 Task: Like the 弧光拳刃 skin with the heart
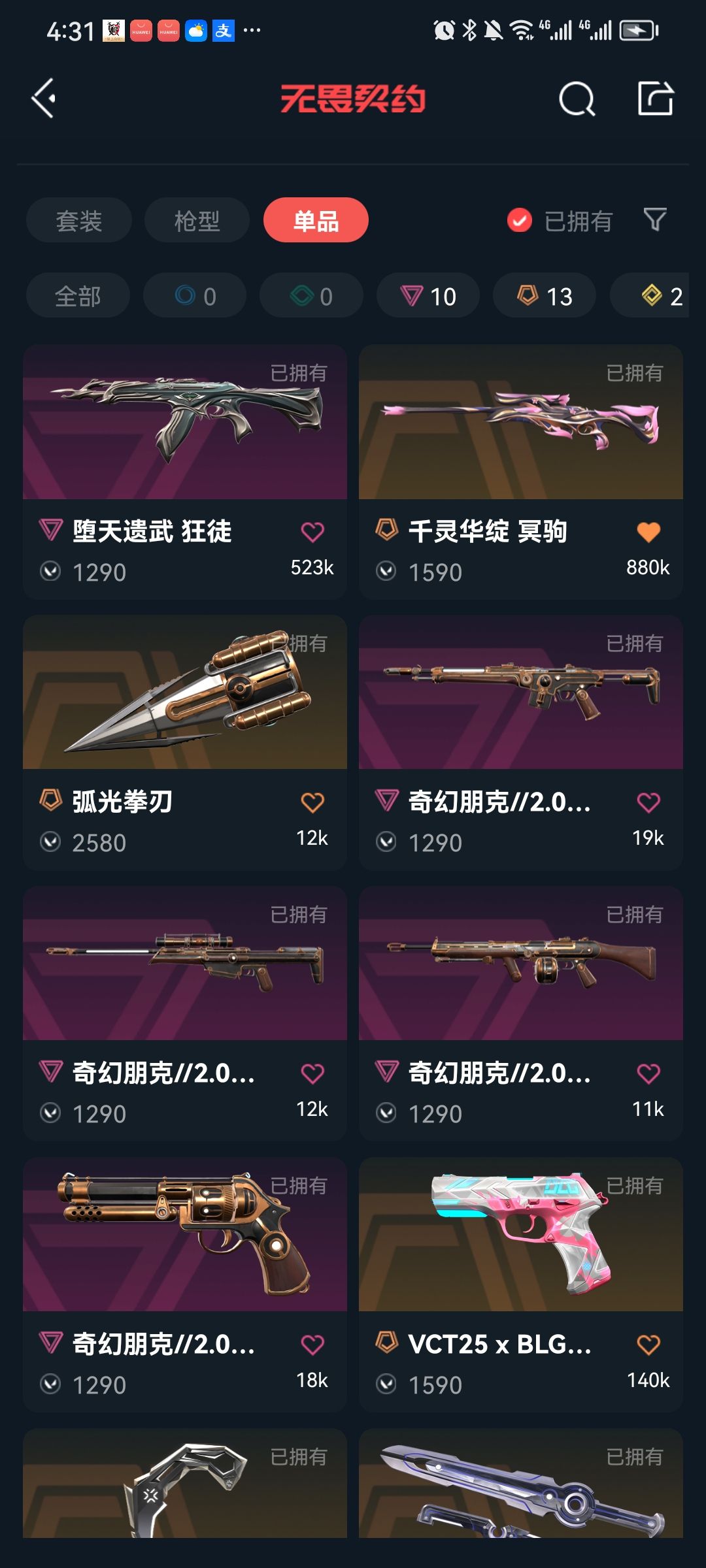pyautogui.click(x=312, y=802)
